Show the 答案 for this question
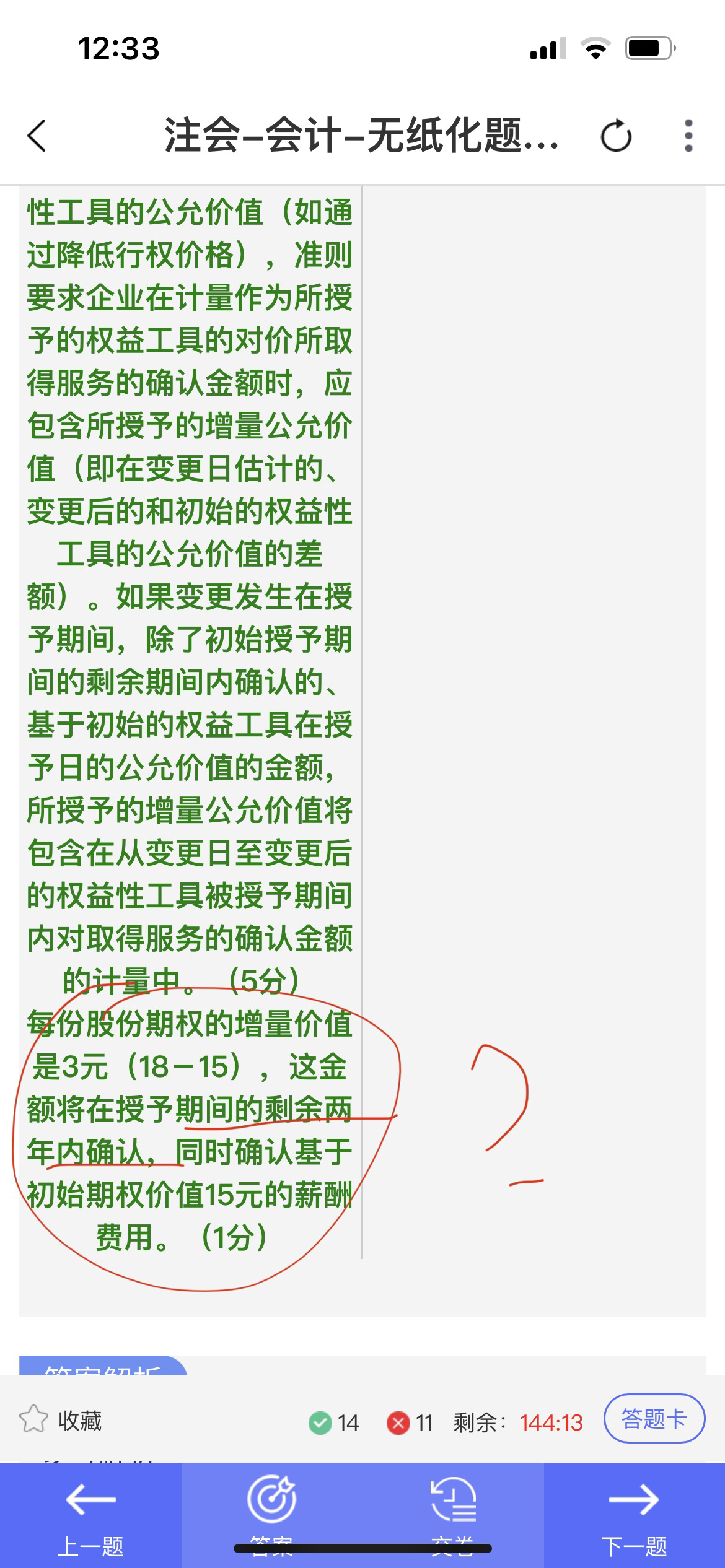This screenshot has width=725, height=1568. tap(271, 1515)
